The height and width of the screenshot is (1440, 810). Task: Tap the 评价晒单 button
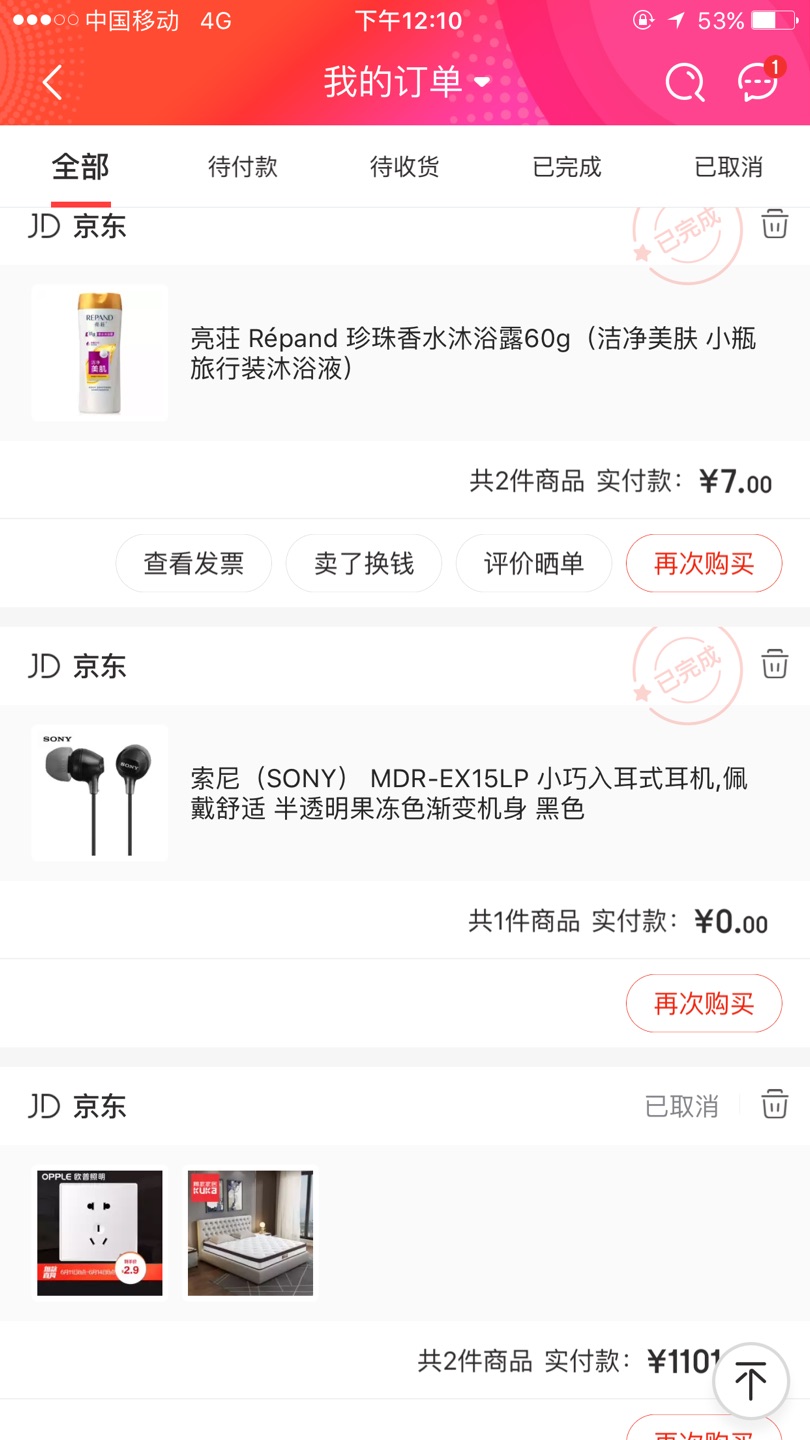tap(533, 563)
